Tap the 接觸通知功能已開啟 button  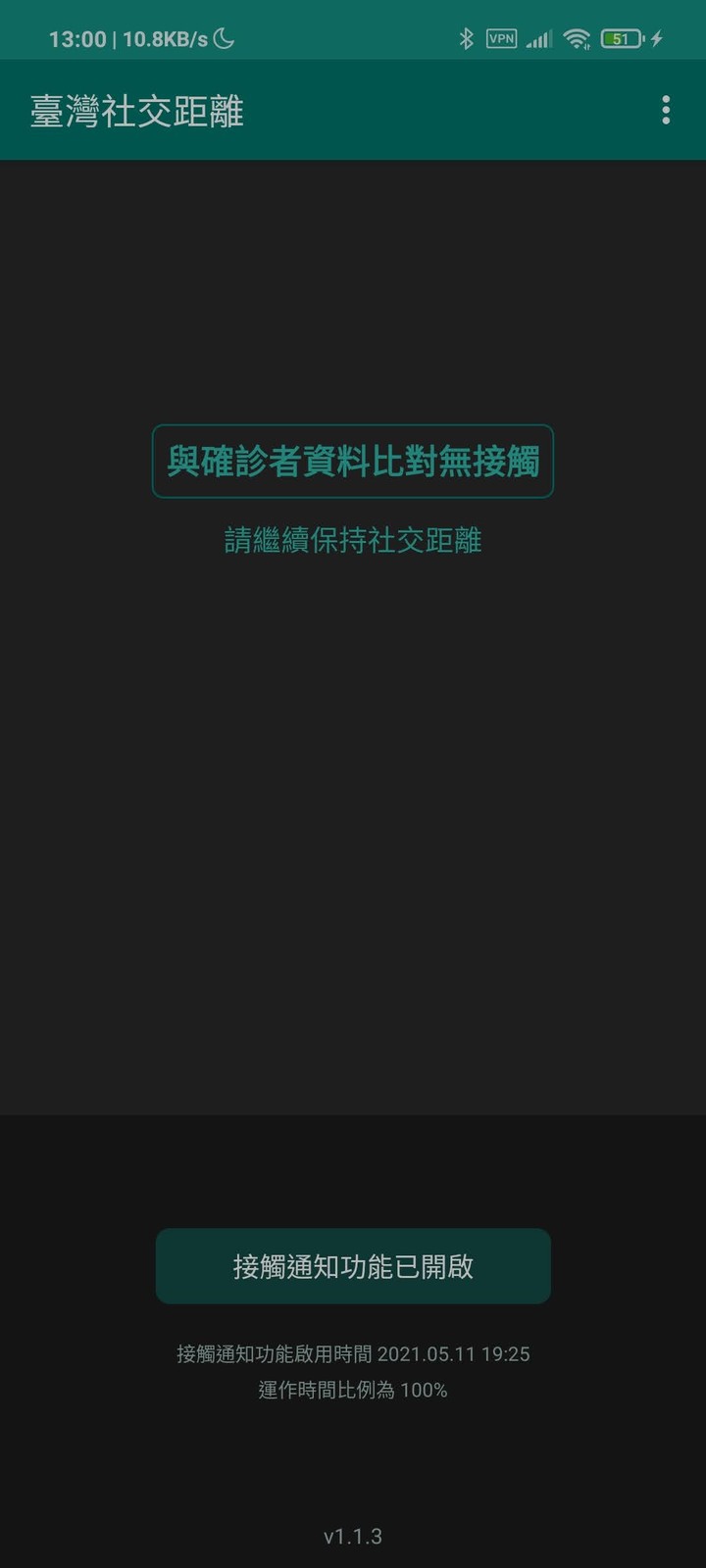353,1266
